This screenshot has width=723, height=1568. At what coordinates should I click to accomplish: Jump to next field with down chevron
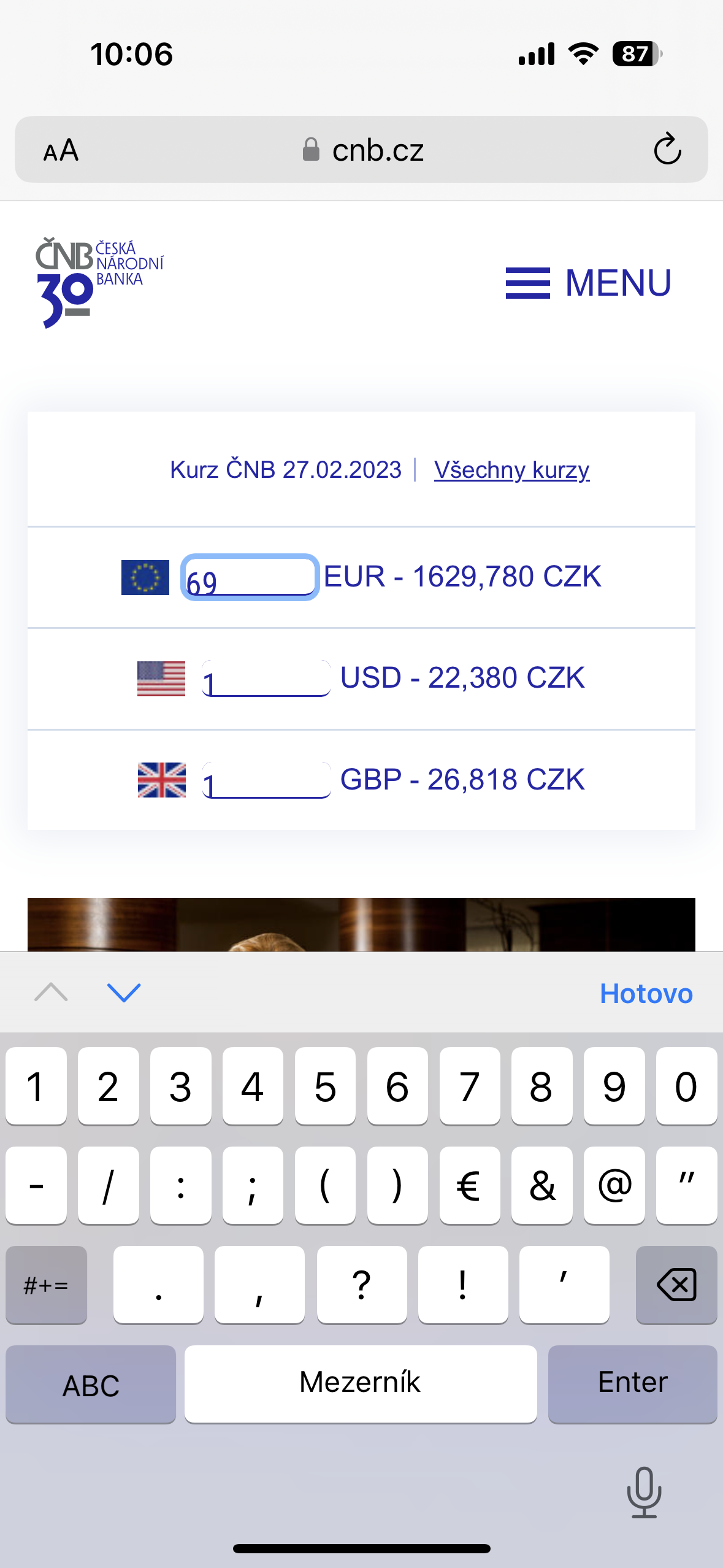[124, 992]
